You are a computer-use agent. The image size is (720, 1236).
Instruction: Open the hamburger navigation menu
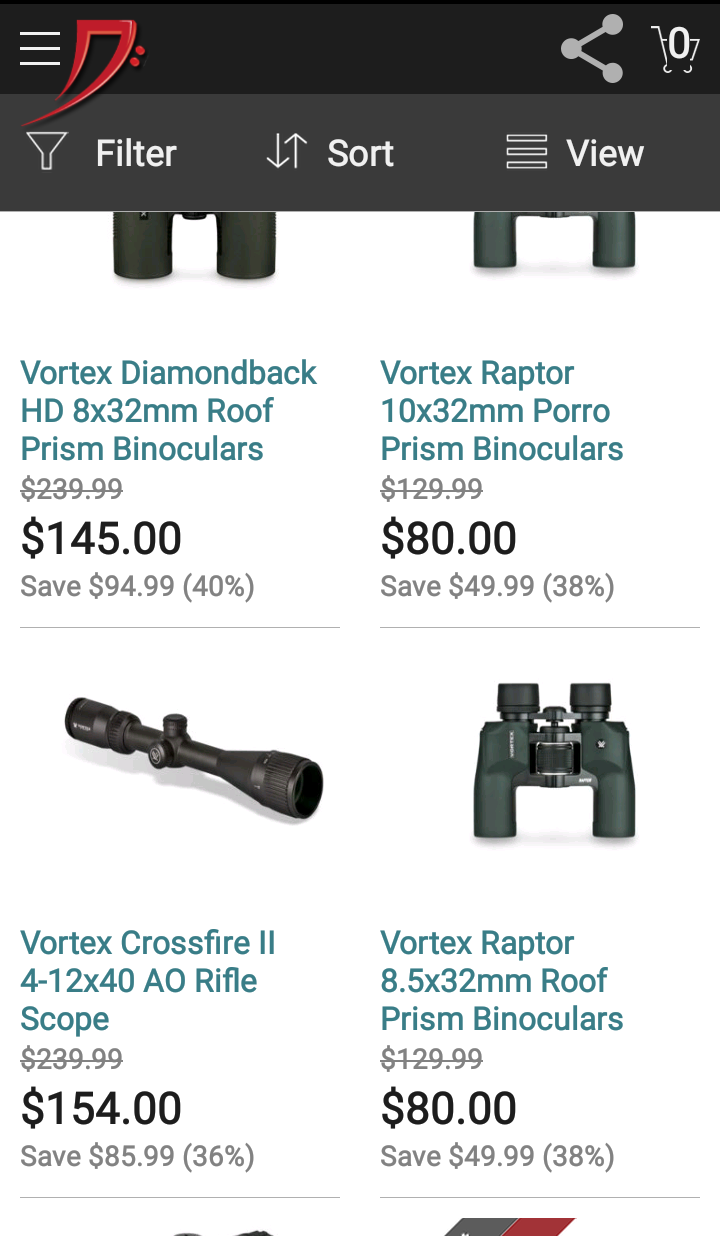click(x=40, y=48)
